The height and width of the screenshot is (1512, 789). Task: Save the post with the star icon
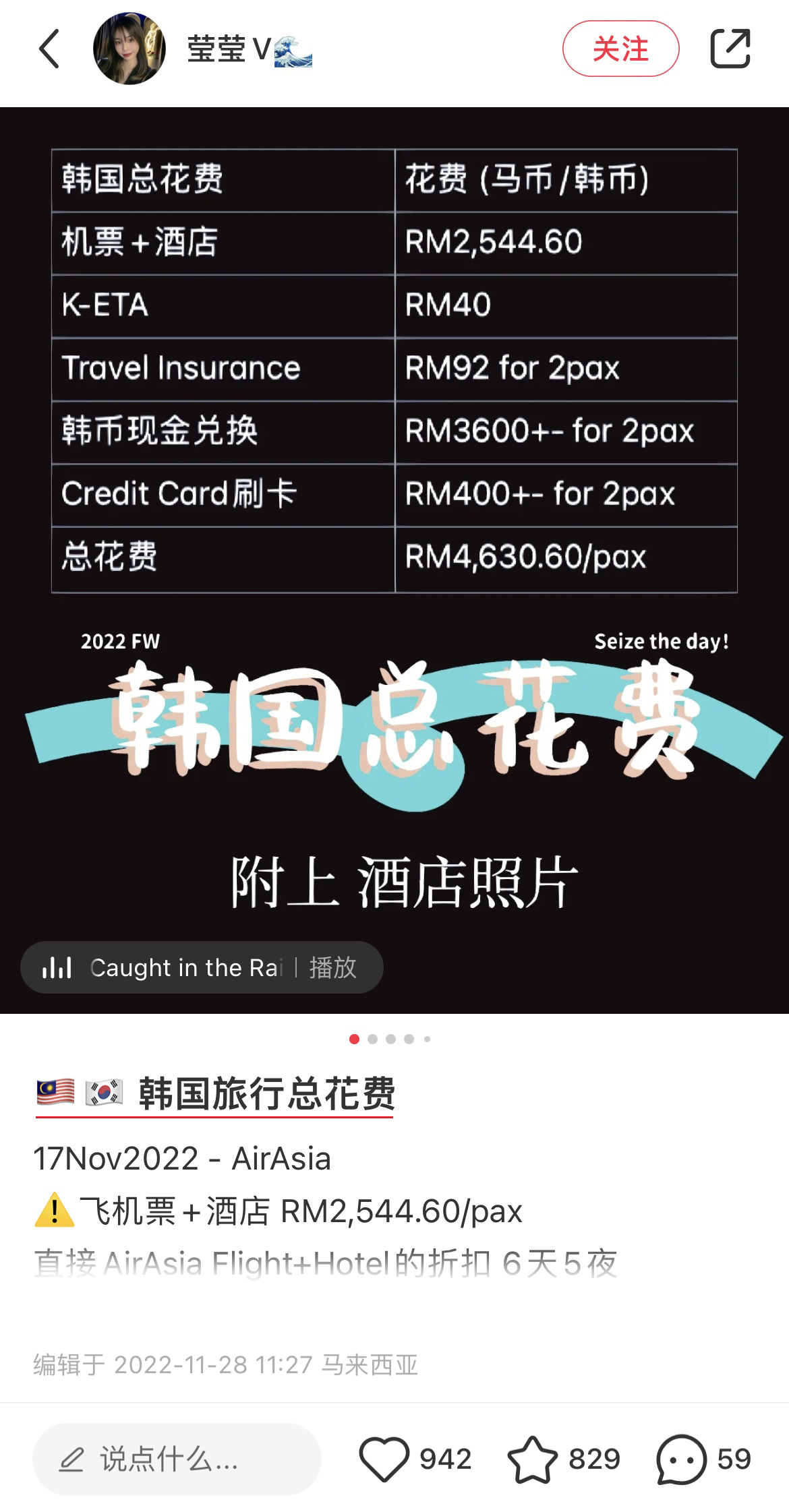pos(533,1459)
